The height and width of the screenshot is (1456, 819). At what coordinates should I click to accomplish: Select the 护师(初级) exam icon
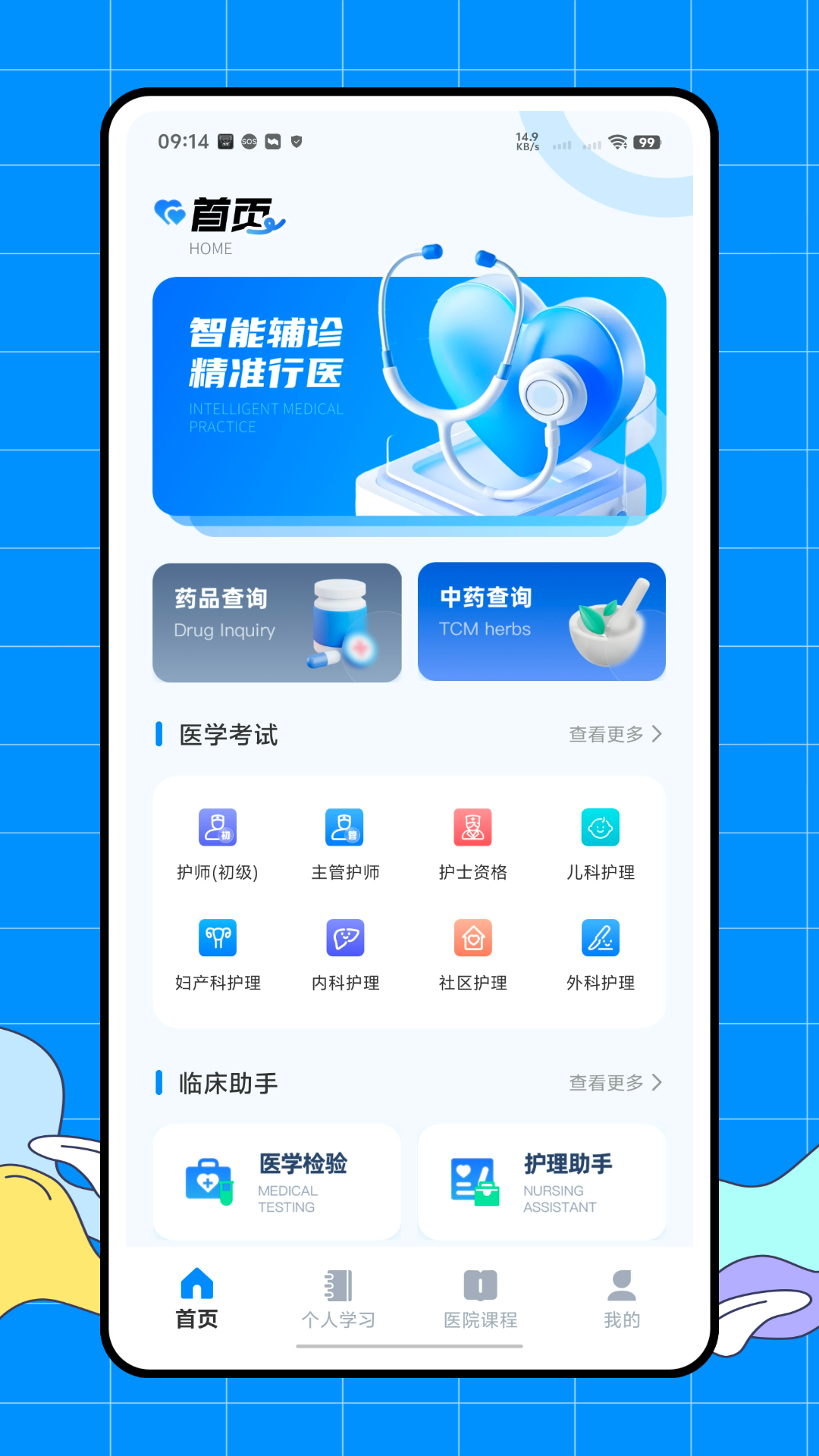(219, 828)
